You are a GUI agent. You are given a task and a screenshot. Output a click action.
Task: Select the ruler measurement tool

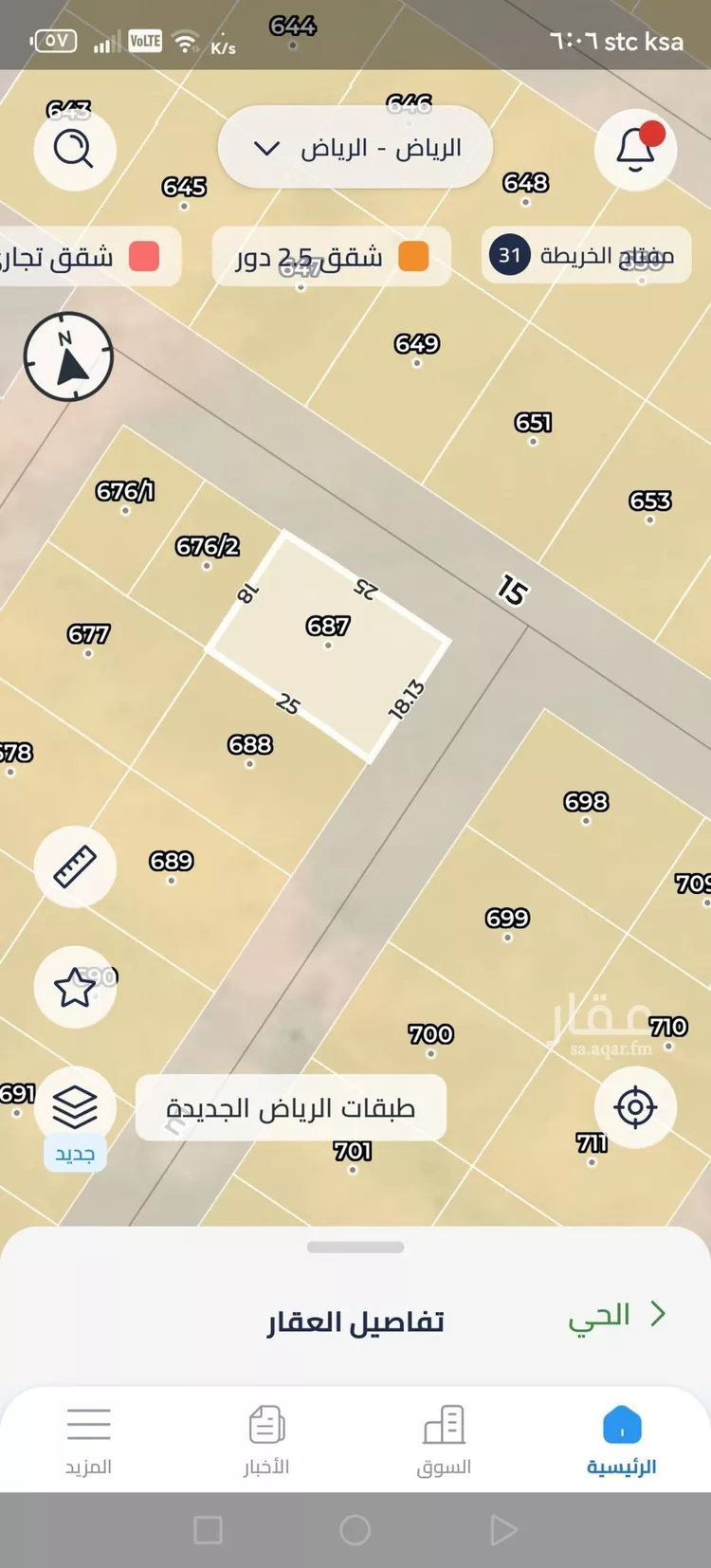tap(75, 867)
